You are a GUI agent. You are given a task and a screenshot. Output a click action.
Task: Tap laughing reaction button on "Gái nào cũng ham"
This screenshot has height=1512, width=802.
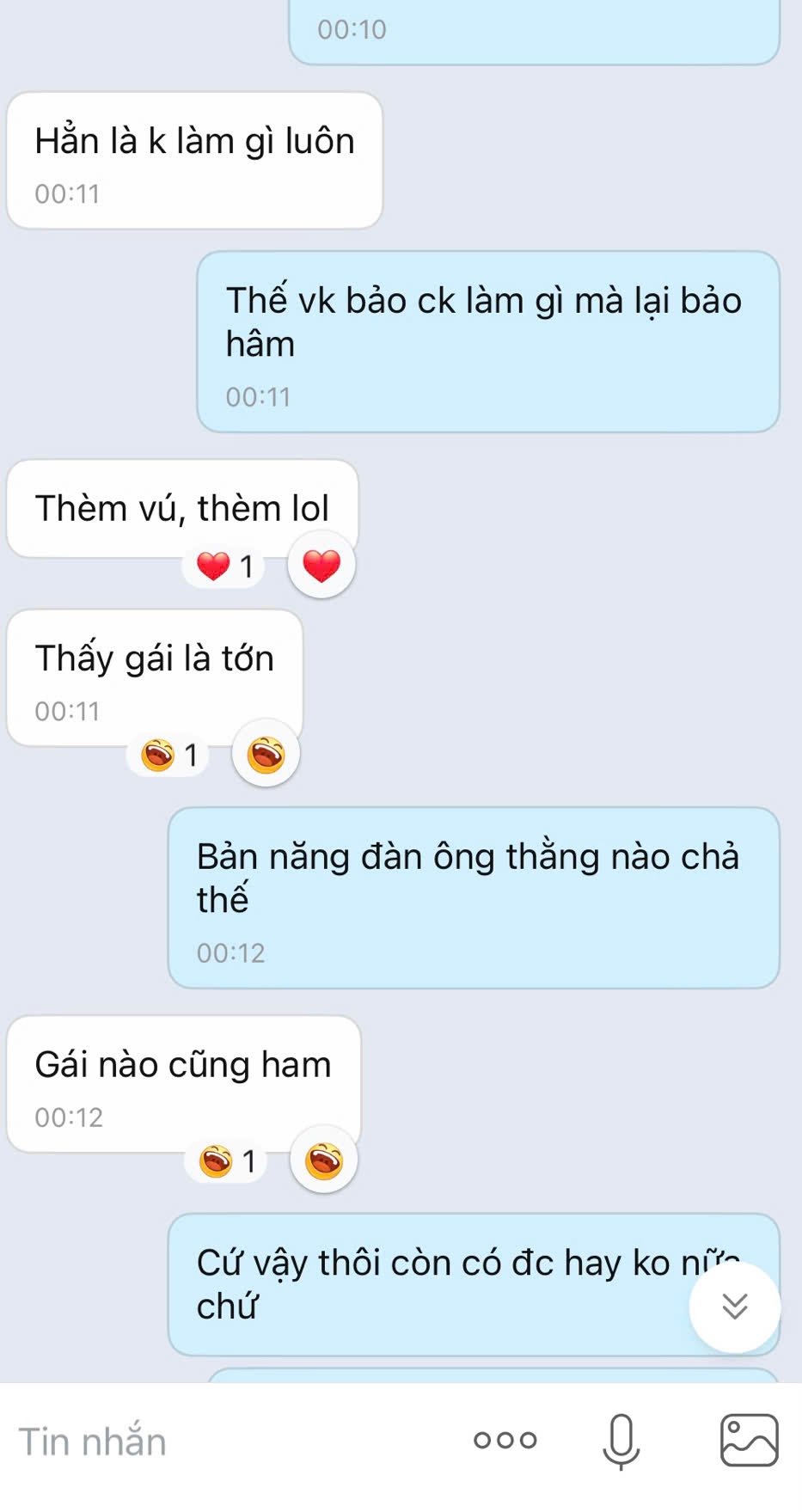coord(323,1160)
